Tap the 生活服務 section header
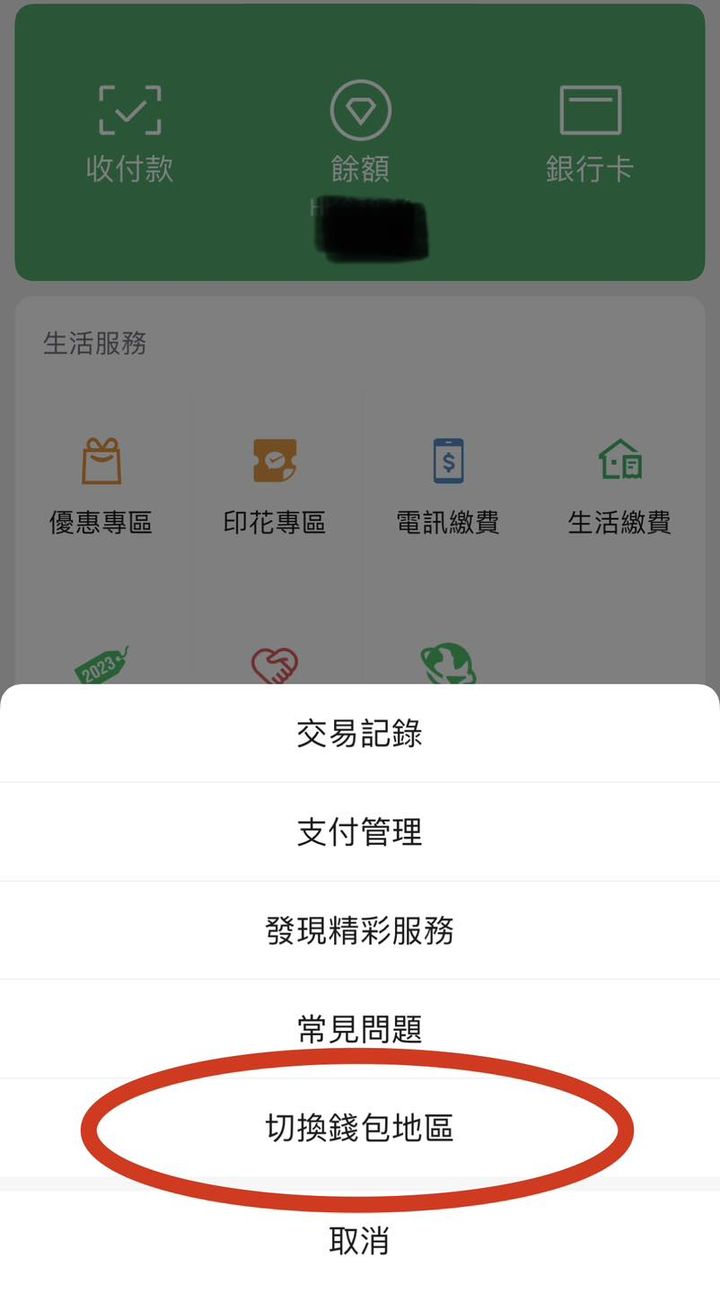Viewport: 720px width, 1293px height. [96, 344]
